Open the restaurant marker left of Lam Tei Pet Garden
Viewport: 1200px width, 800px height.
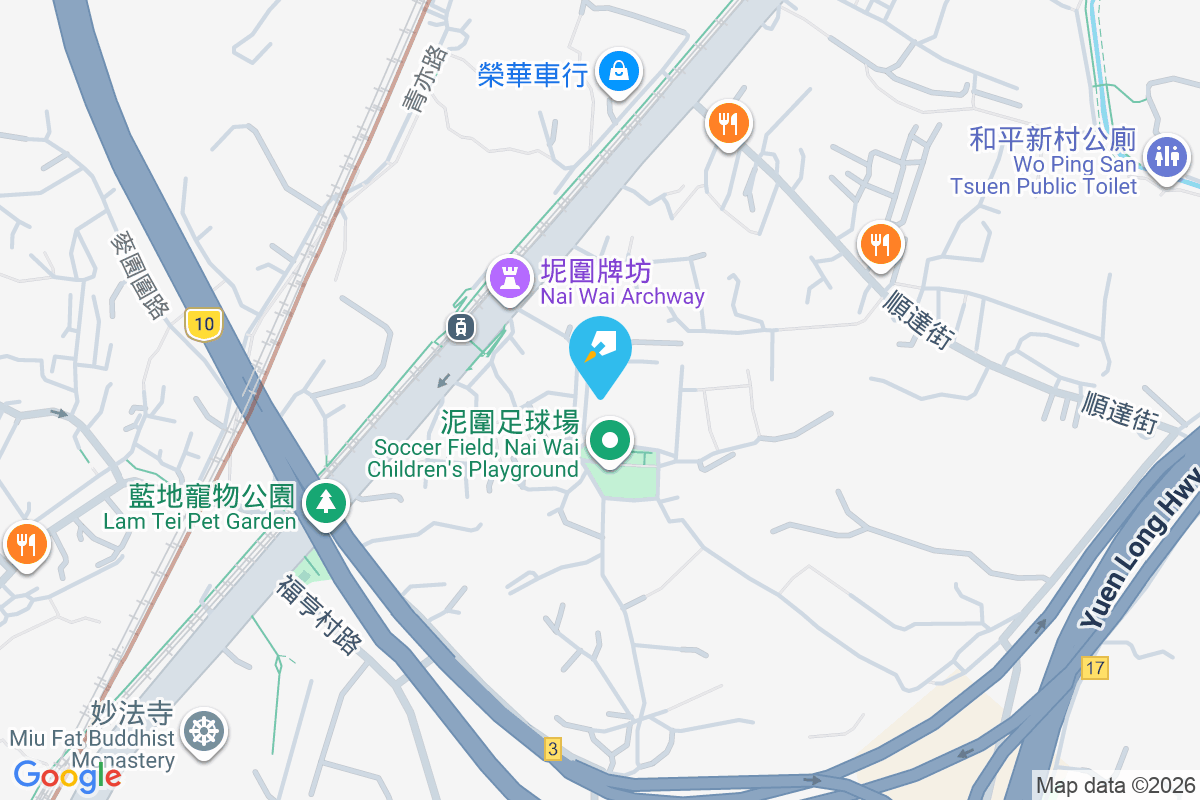click(24, 545)
